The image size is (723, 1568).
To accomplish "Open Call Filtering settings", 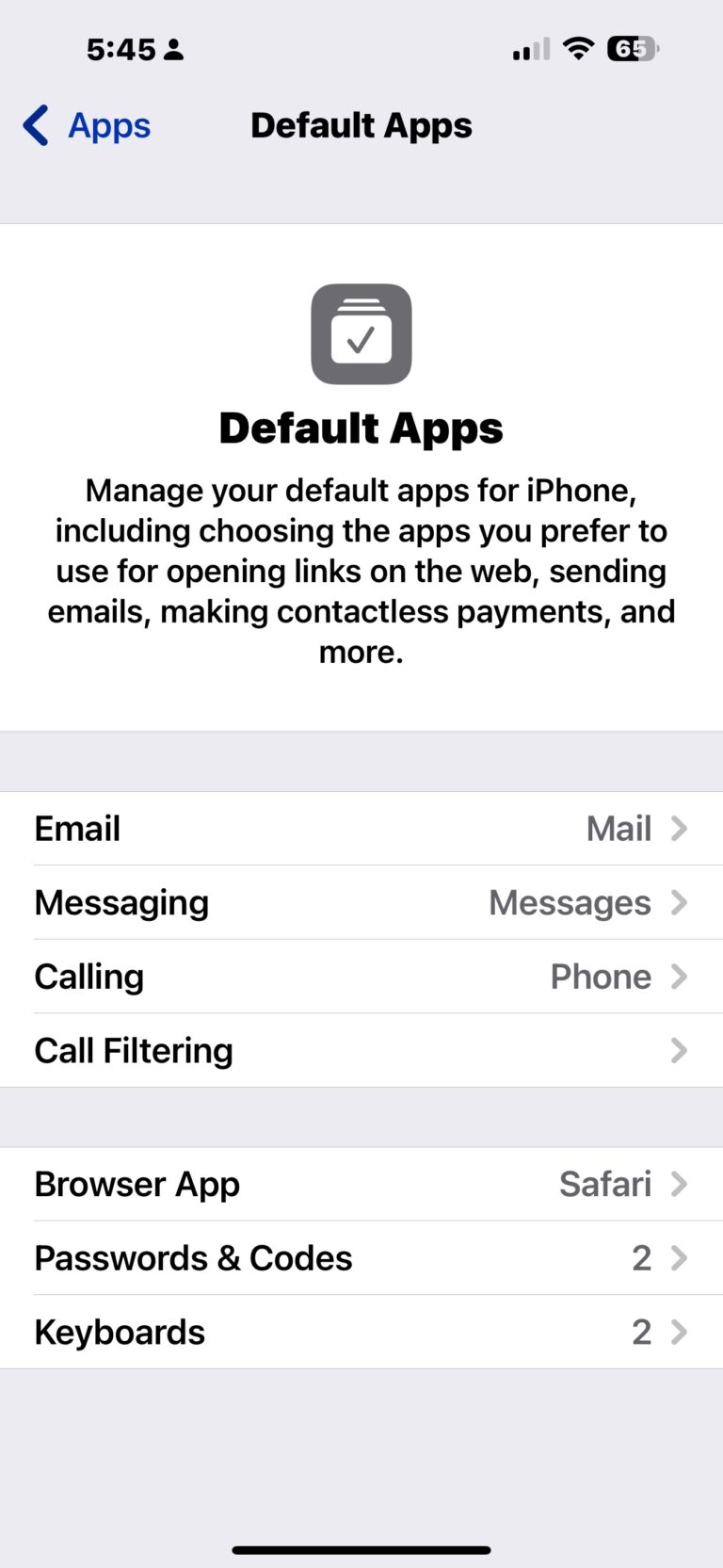I will coord(361,1050).
